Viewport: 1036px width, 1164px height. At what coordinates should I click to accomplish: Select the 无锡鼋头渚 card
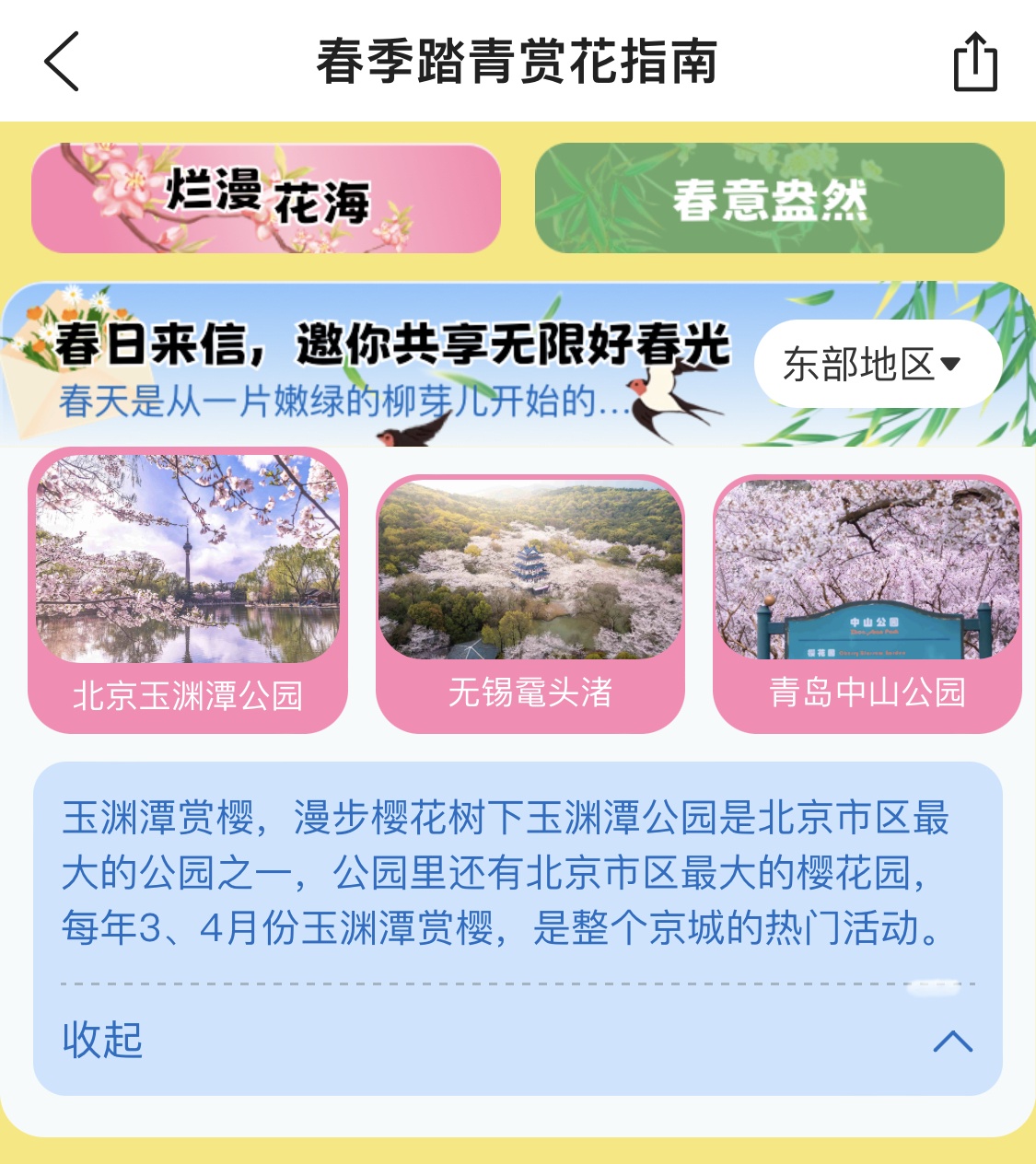530,602
